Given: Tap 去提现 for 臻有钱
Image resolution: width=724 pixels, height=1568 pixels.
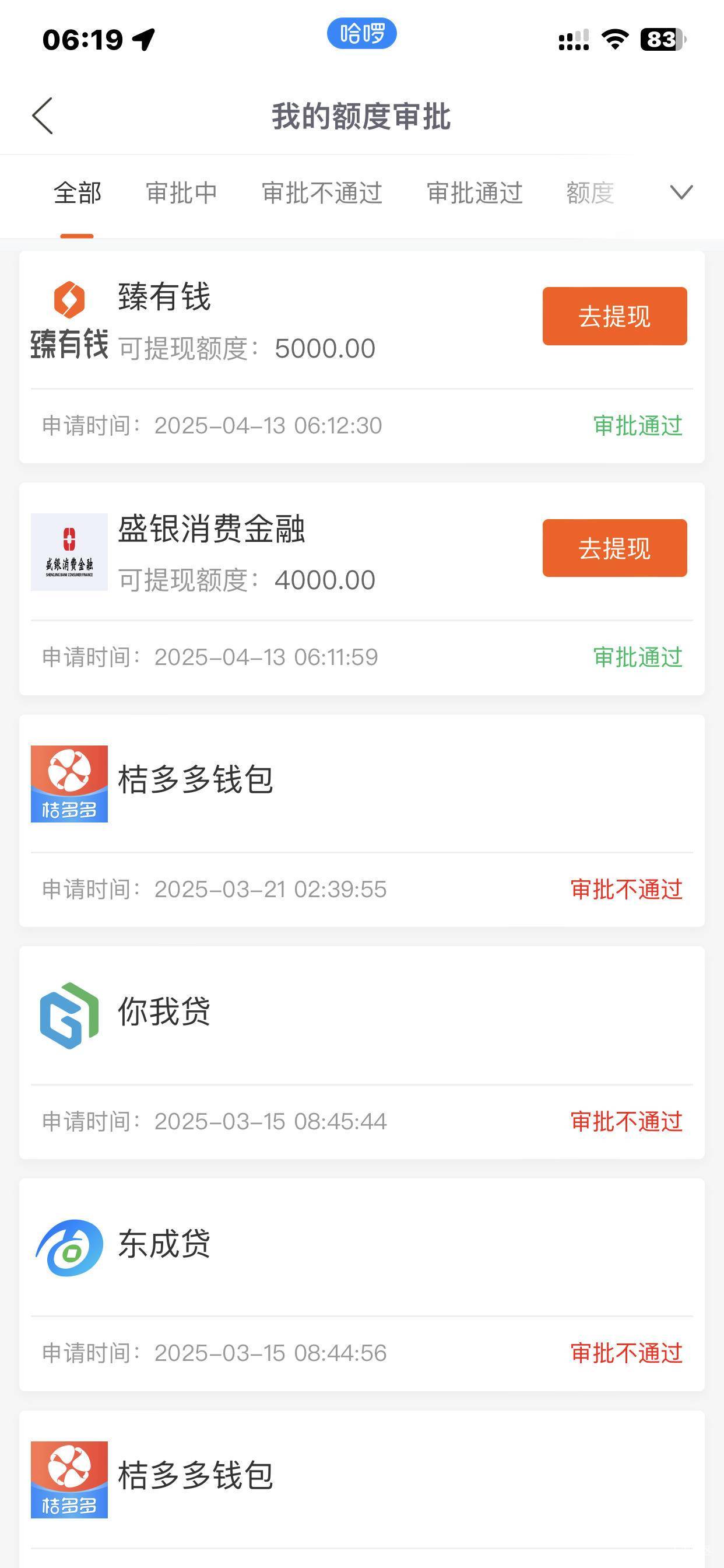Looking at the screenshot, I should point(614,316).
